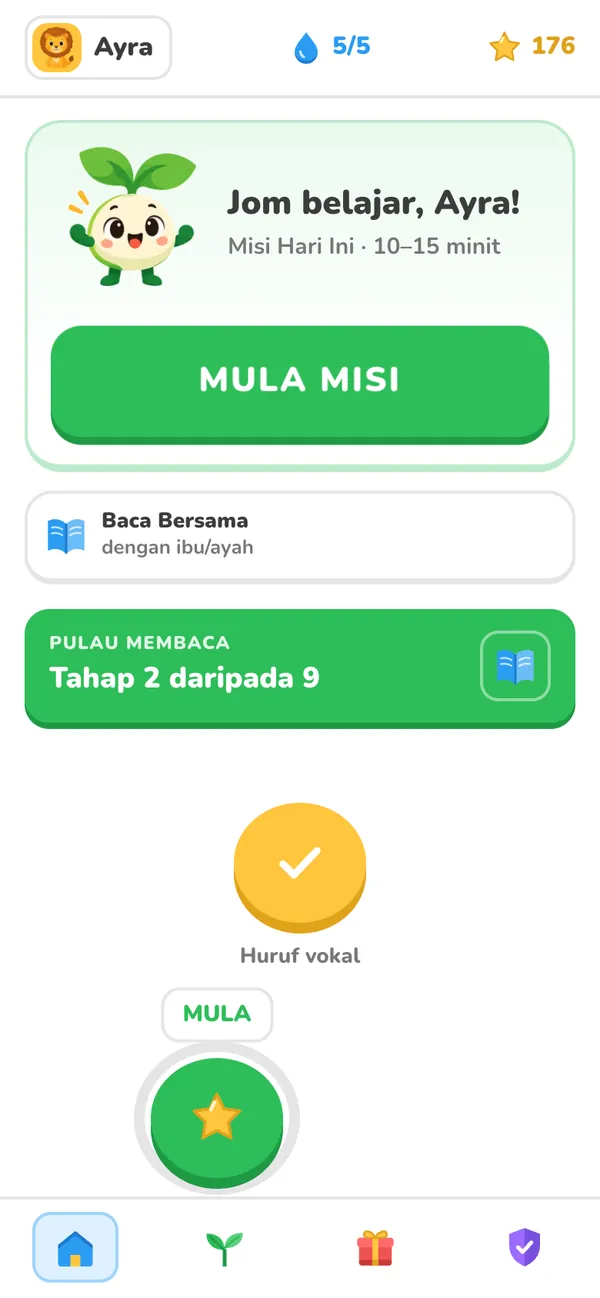This screenshot has height=1298, width=600.
Task: Open the Ayra profile chip
Action: pyautogui.click(x=98, y=47)
